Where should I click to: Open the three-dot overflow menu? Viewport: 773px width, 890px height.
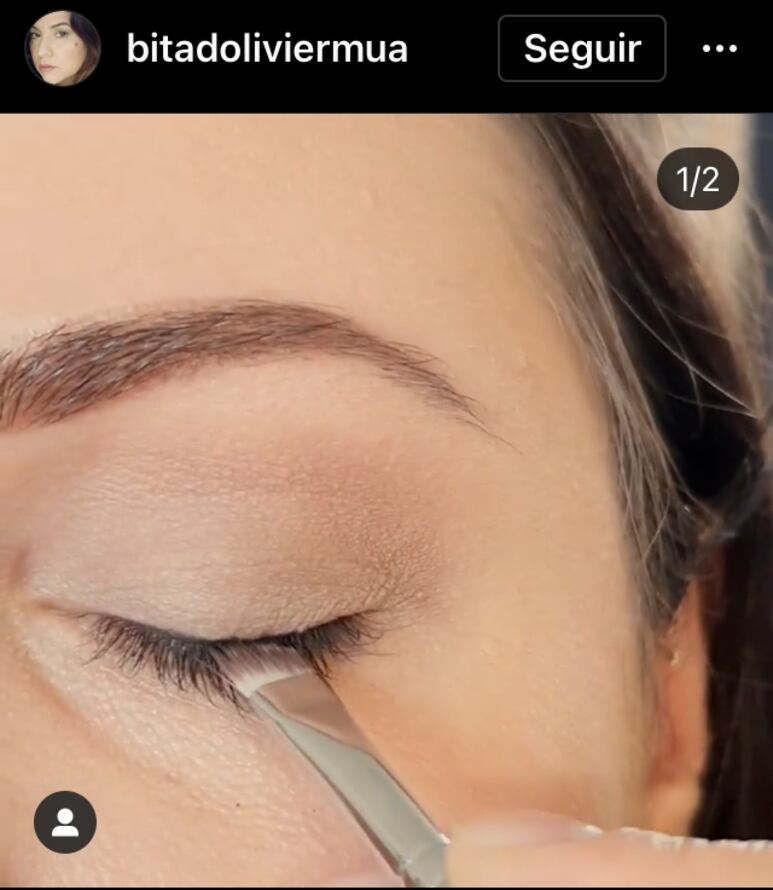pyautogui.click(x=719, y=49)
